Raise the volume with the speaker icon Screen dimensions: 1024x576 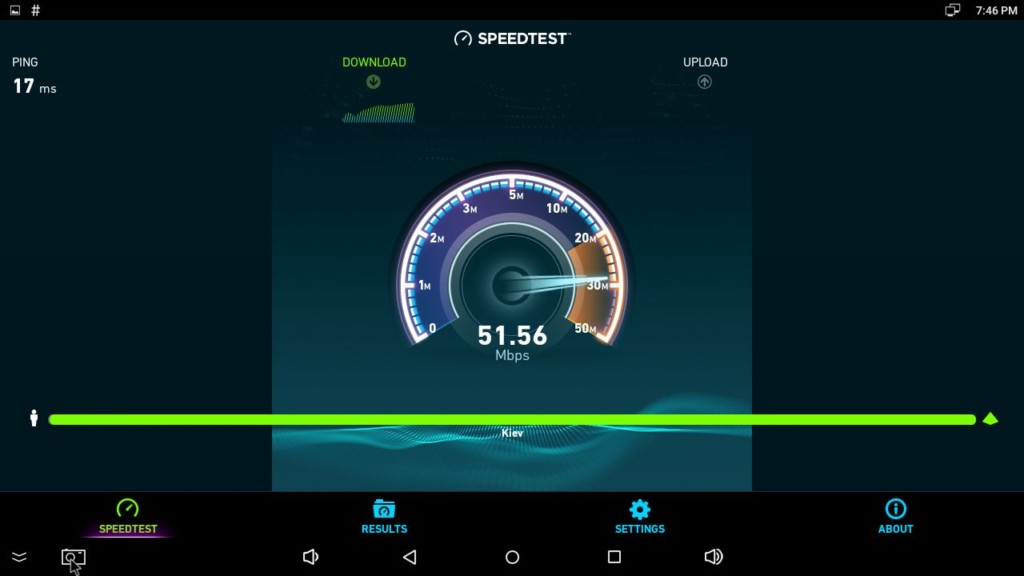[713, 557]
